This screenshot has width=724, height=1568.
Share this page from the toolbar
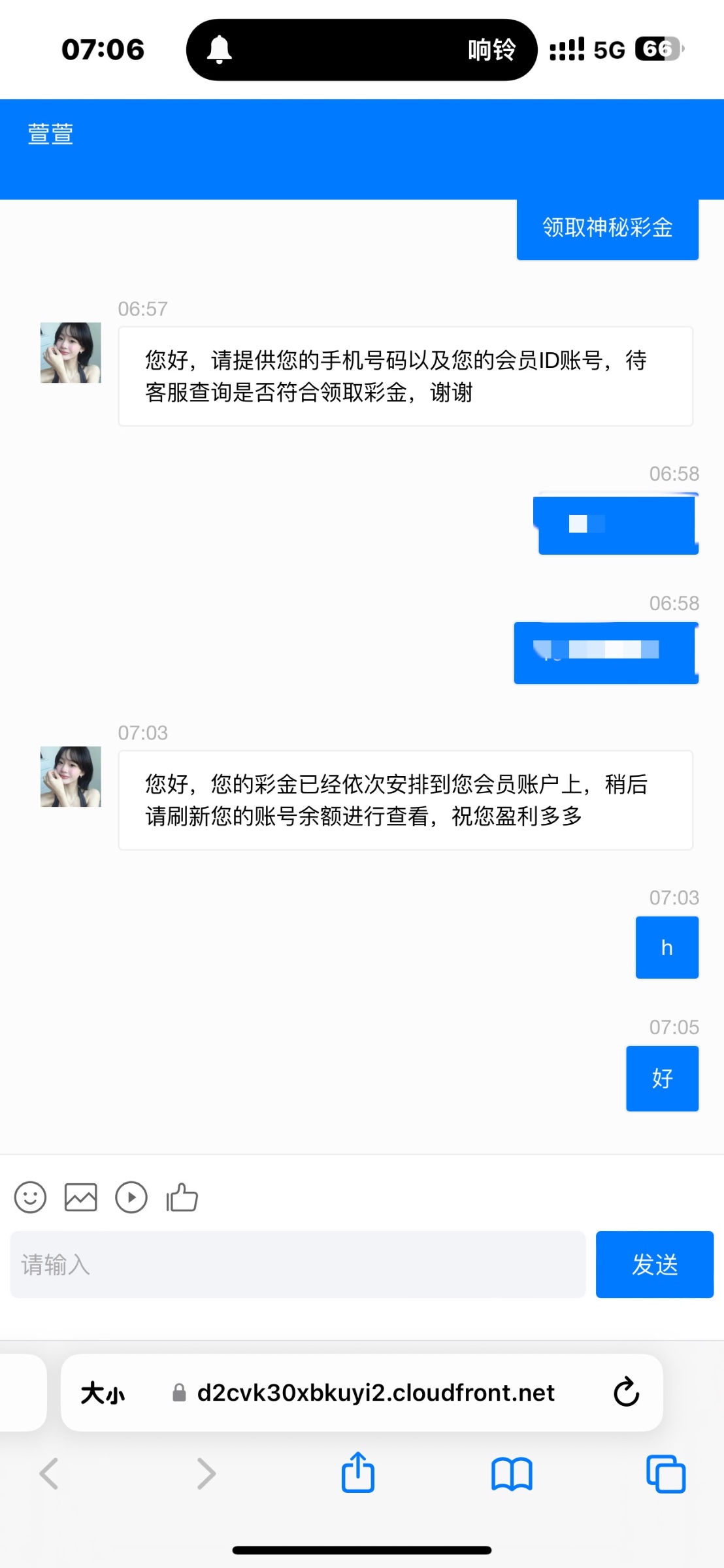[x=358, y=1473]
